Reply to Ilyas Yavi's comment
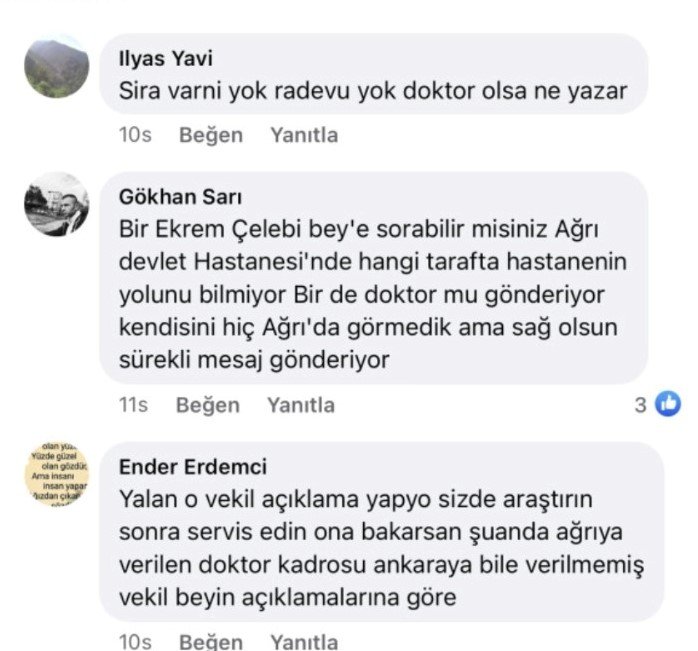The width and height of the screenshot is (698, 651). pyautogui.click(x=303, y=135)
